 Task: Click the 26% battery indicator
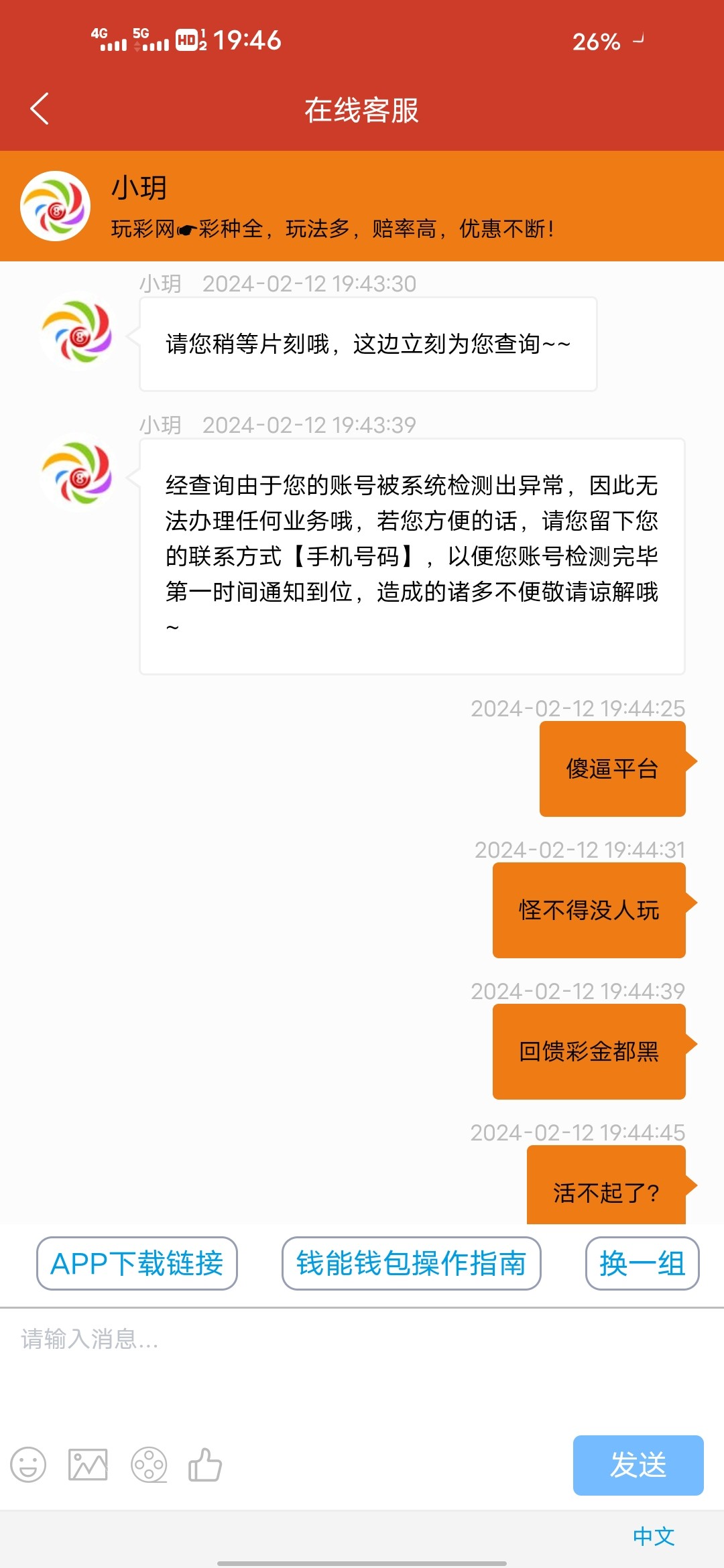coord(595,40)
